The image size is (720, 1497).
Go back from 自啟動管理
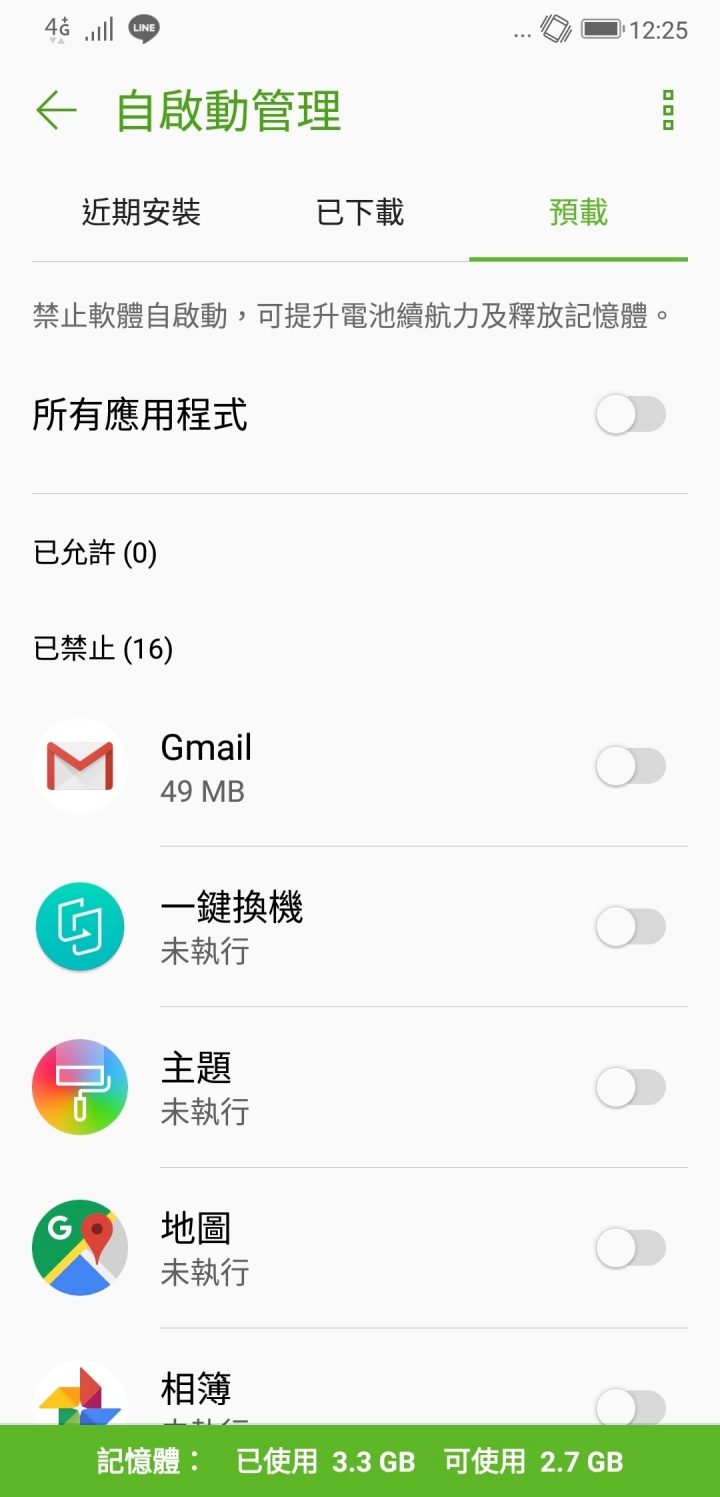56,110
